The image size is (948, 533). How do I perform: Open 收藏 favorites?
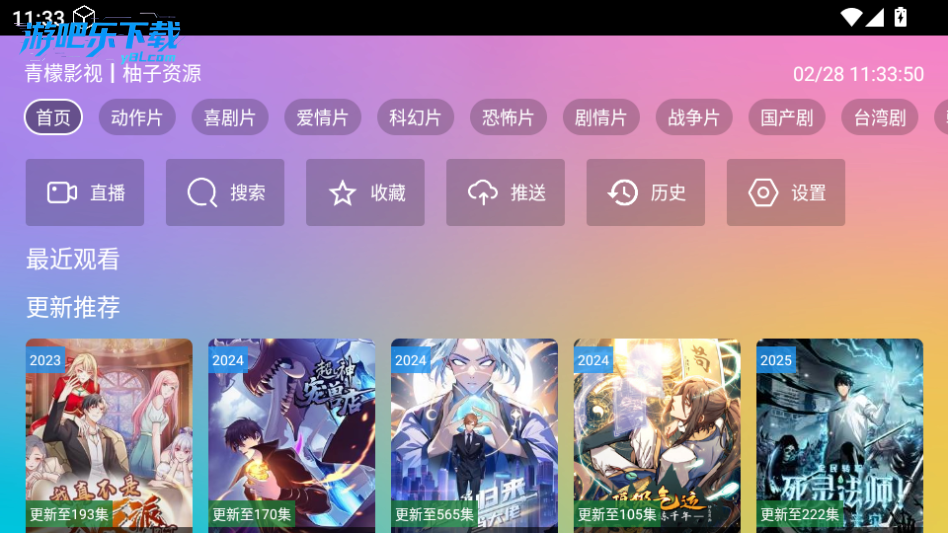pyautogui.click(x=365, y=192)
